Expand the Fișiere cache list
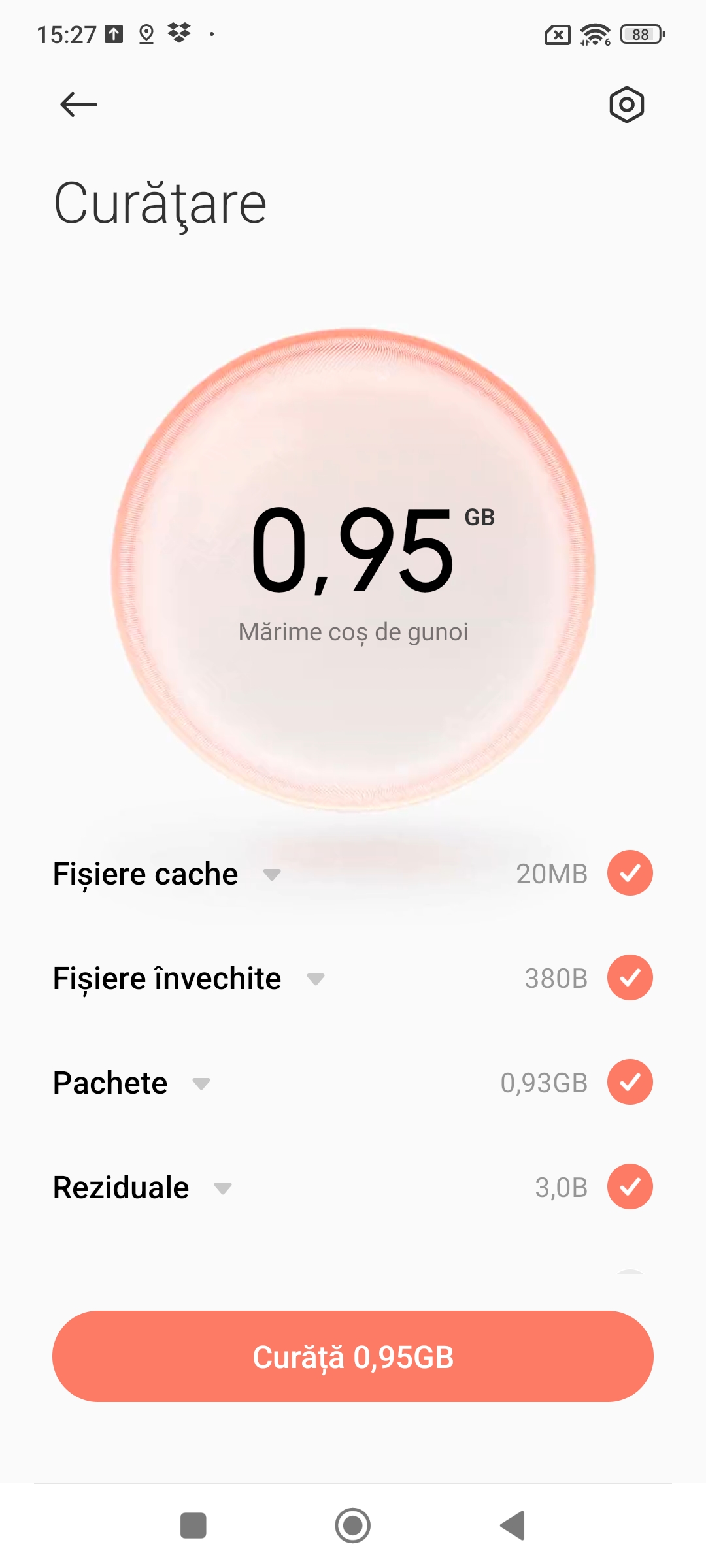This screenshot has height=1568, width=706. point(271,874)
